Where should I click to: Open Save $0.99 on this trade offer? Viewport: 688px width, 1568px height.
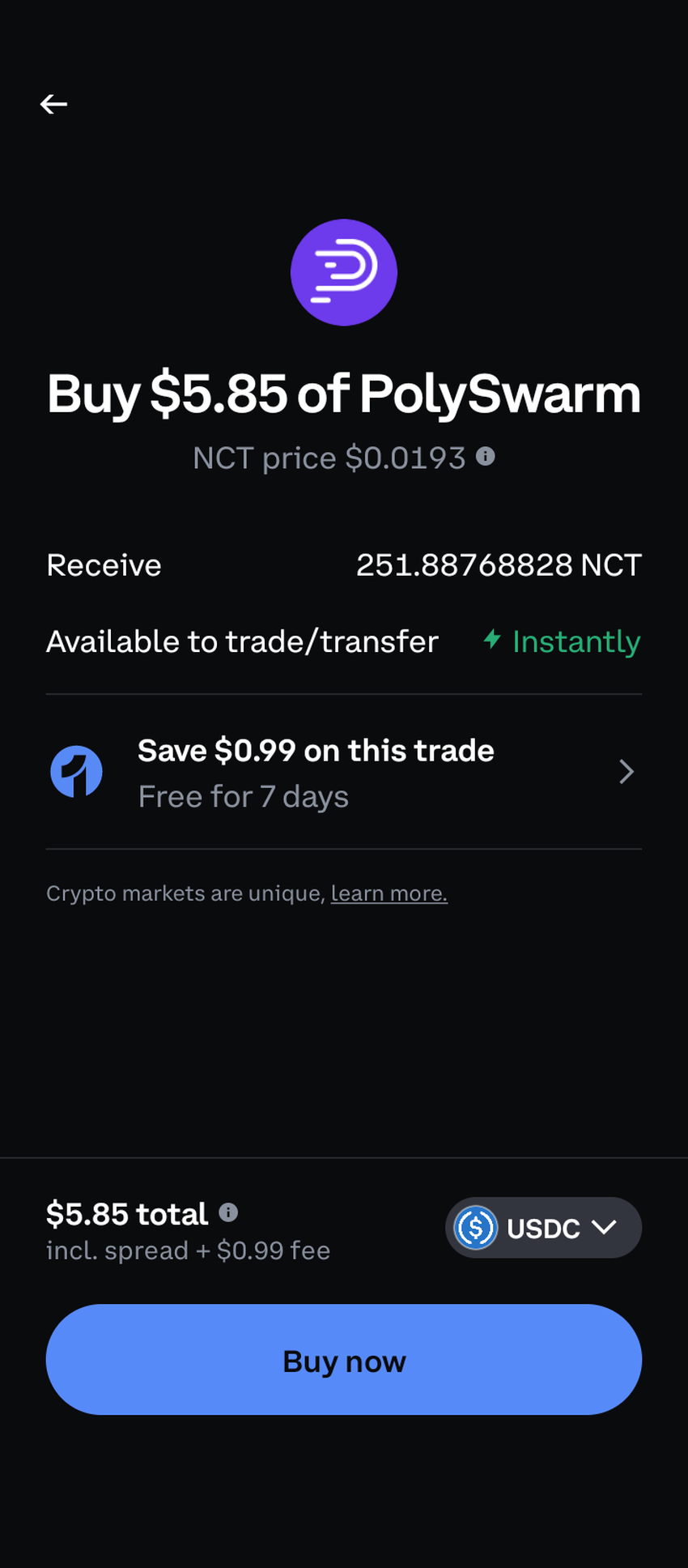[x=343, y=772]
